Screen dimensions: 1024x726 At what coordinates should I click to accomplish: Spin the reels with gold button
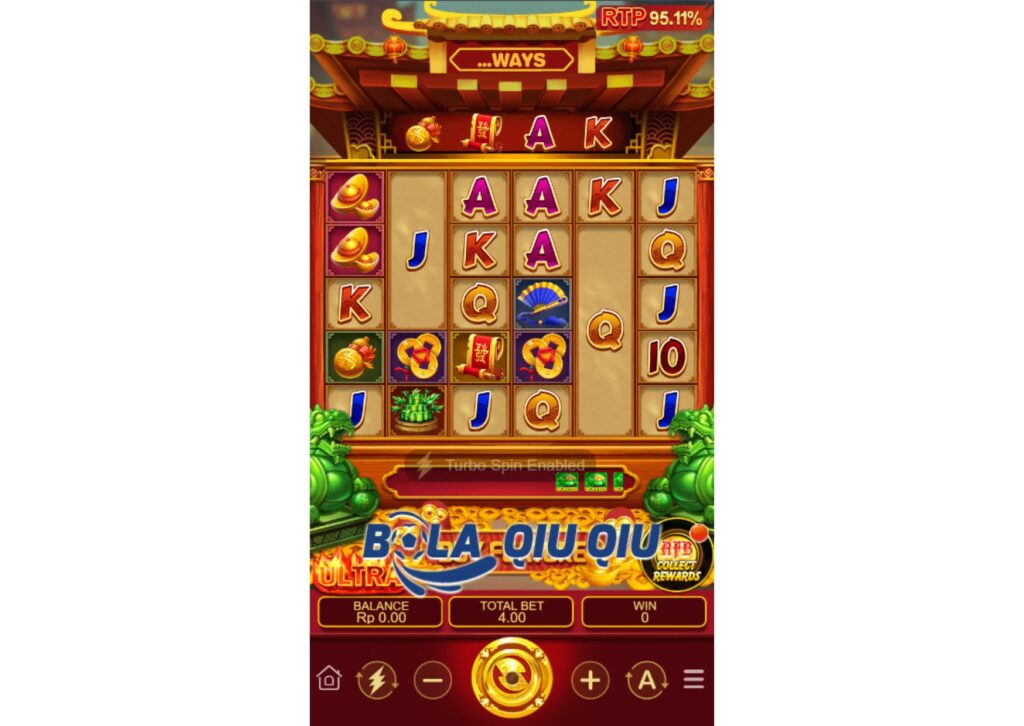[x=512, y=679]
